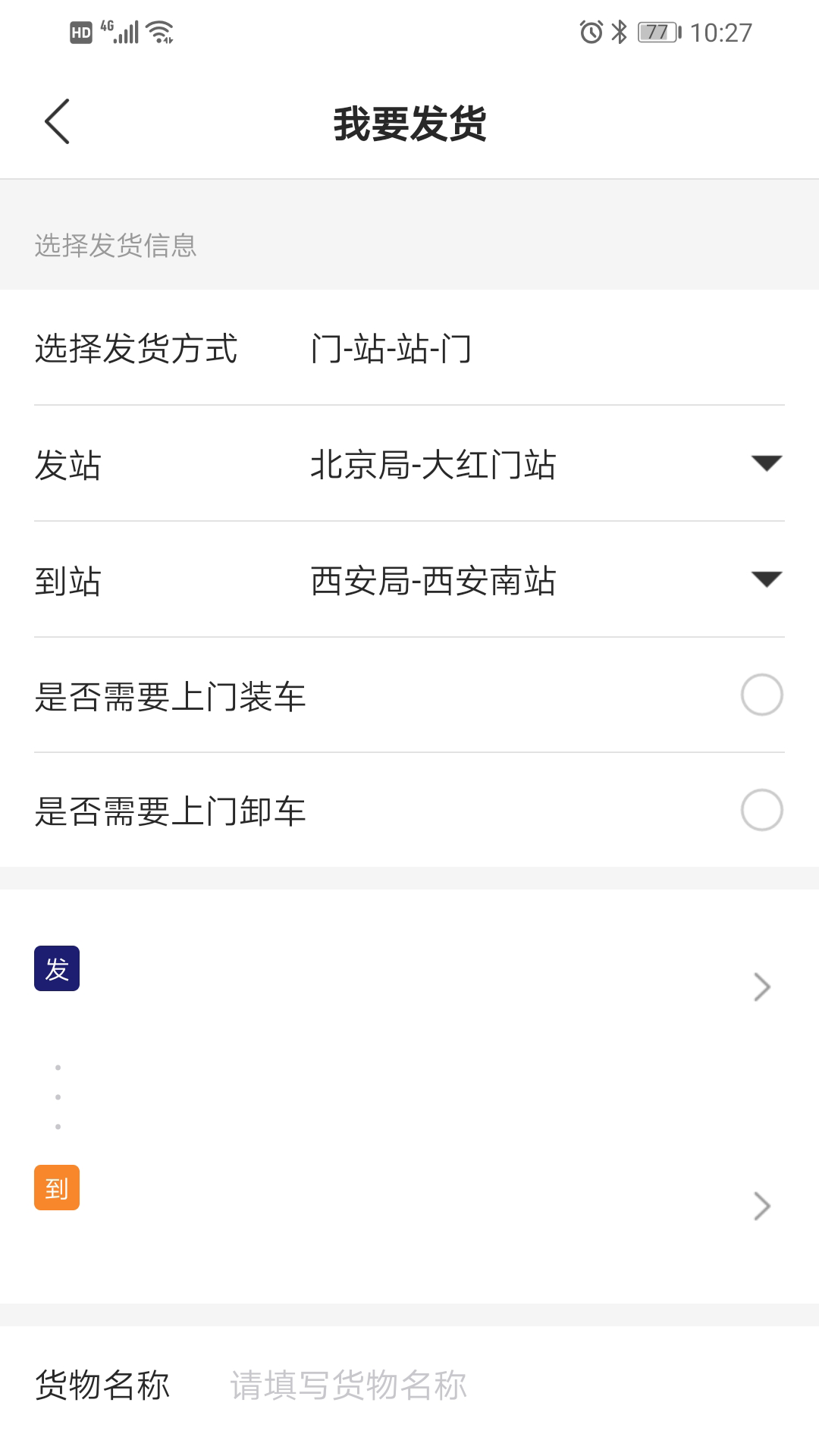The width and height of the screenshot is (819, 1456).
Task: Open the 发站 departure station dropdown
Action: click(409, 463)
